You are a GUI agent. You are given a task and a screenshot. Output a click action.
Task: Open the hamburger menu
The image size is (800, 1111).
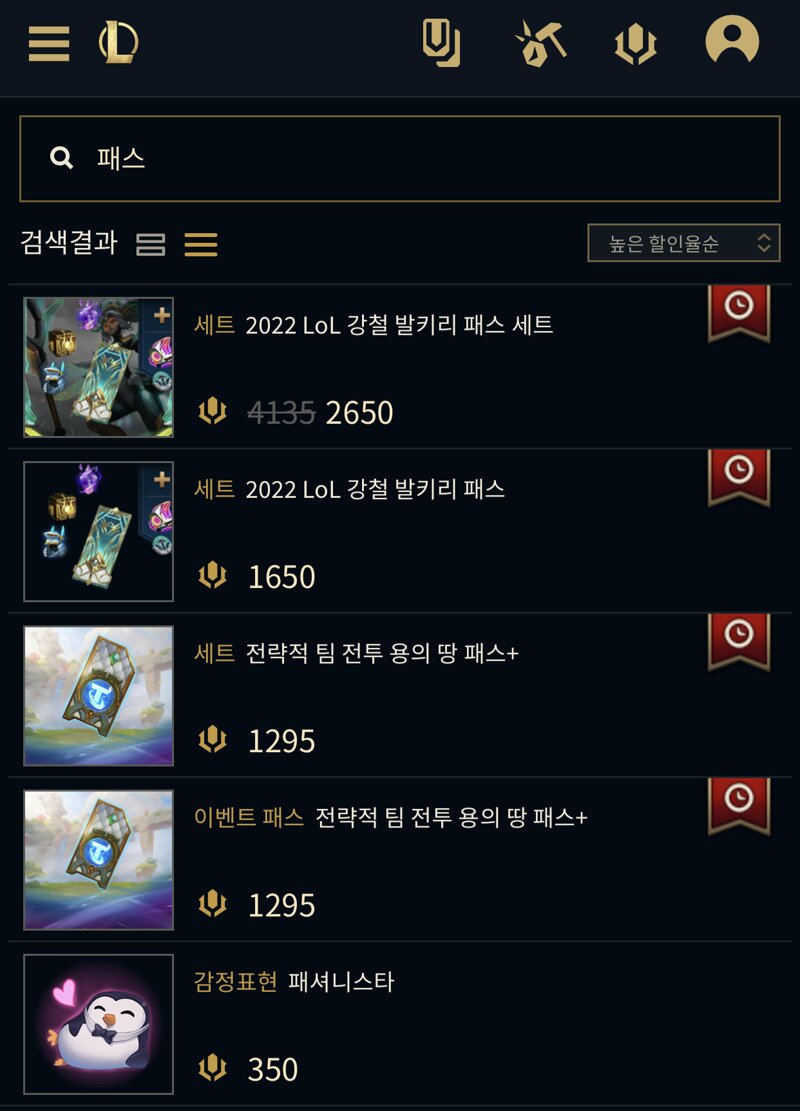tap(48, 43)
